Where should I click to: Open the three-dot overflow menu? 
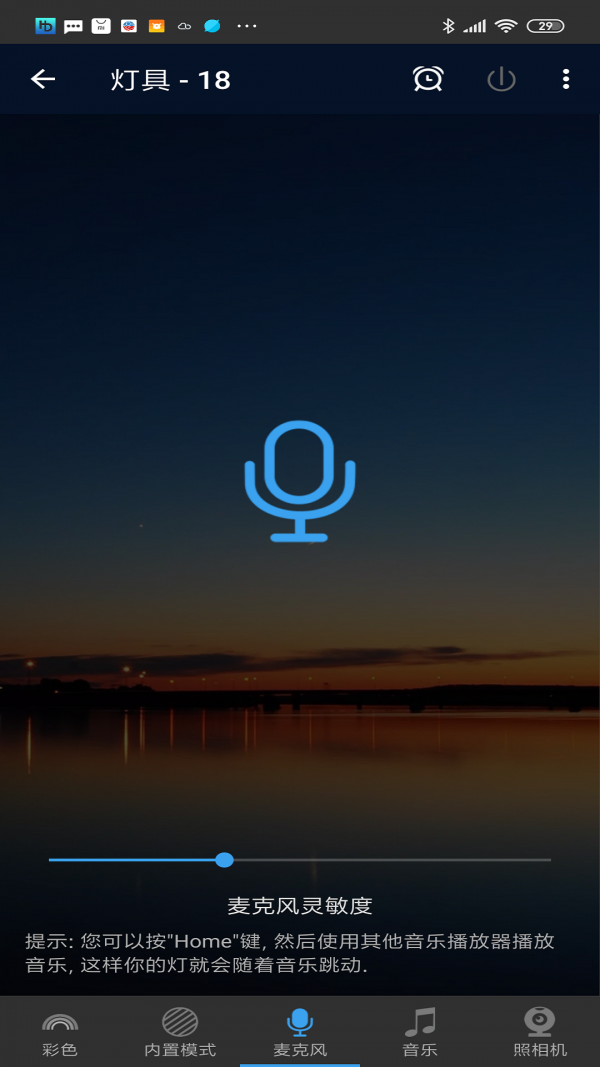pyautogui.click(x=565, y=80)
